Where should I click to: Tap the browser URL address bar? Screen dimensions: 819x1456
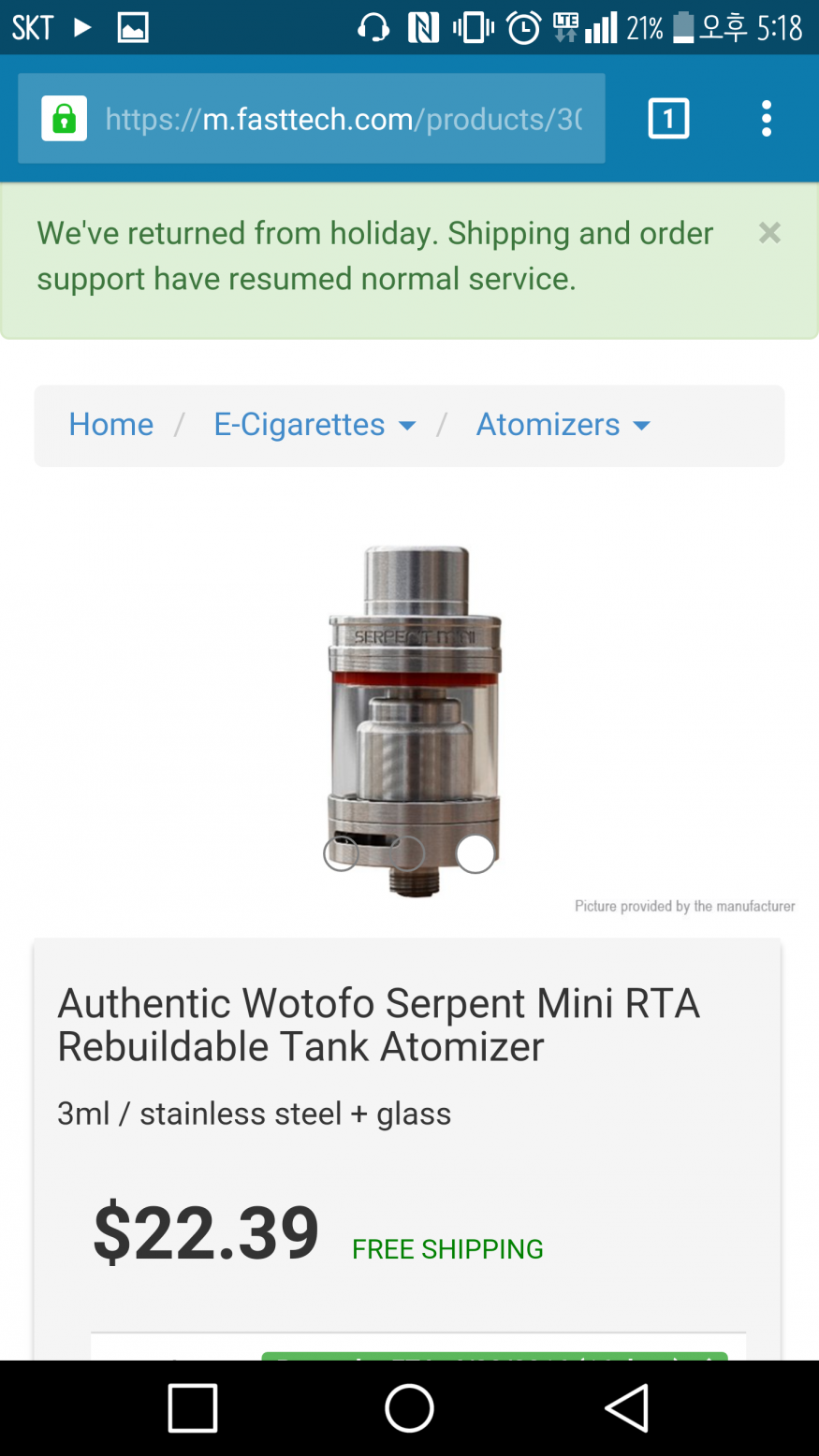(343, 119)
